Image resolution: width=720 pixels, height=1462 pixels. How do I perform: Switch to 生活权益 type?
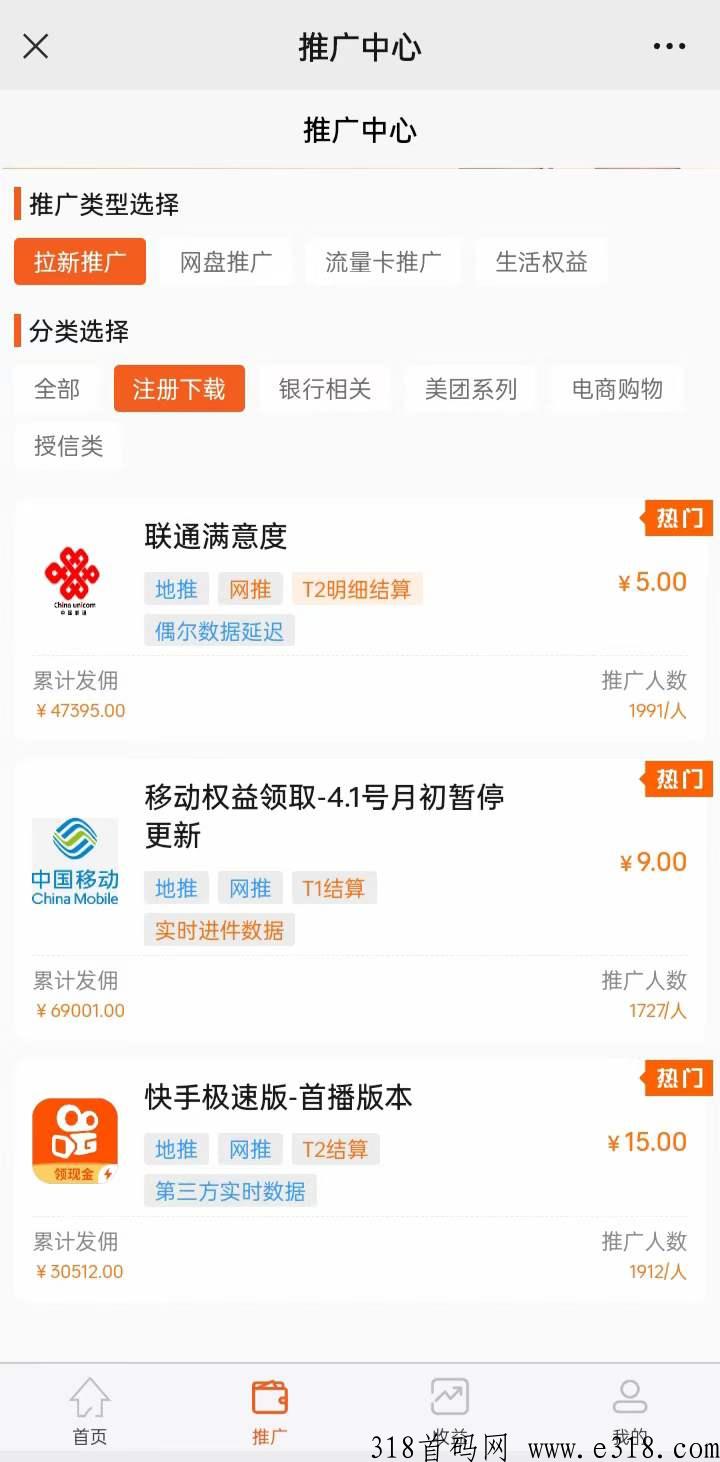[541, 262]
